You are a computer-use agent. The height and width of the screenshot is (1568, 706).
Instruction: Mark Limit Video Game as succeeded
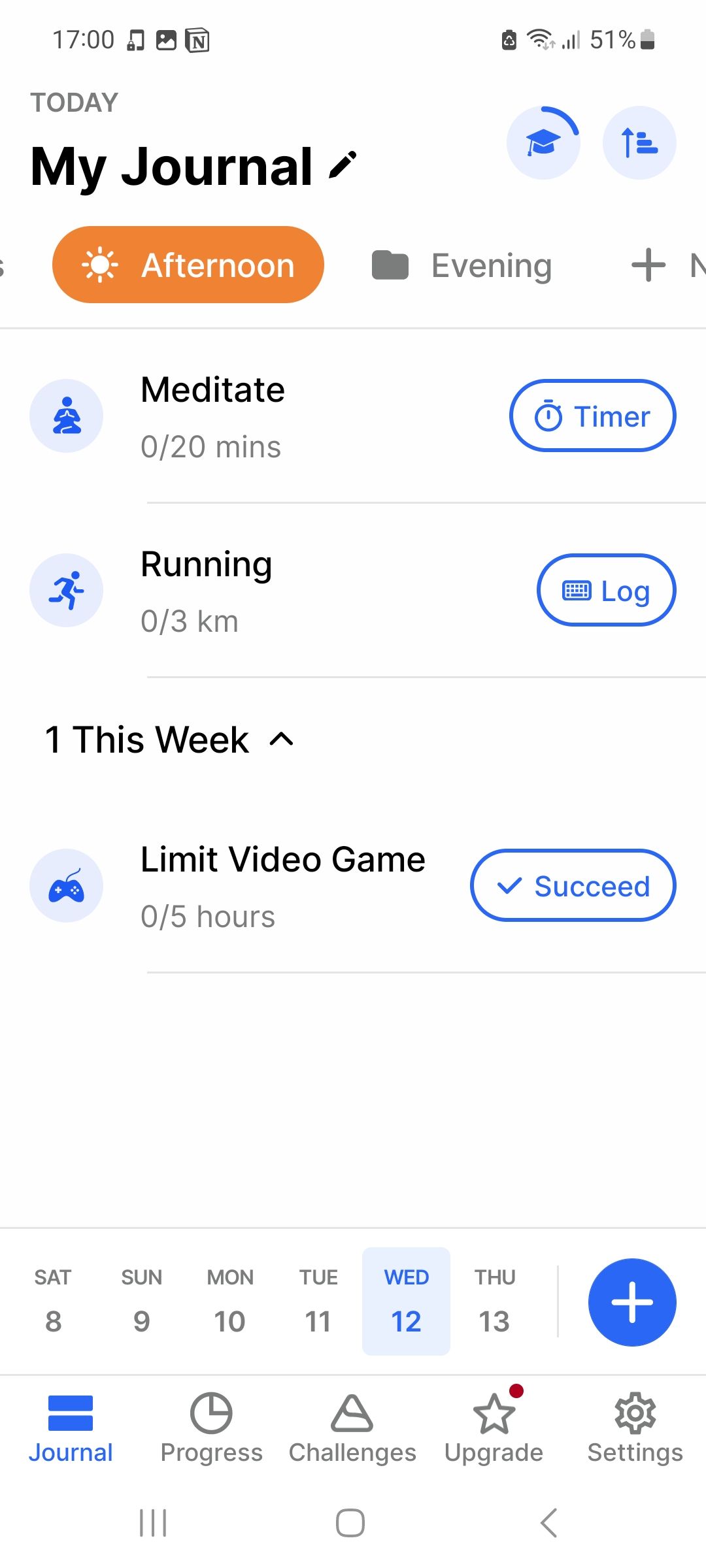tap(573, 885)
